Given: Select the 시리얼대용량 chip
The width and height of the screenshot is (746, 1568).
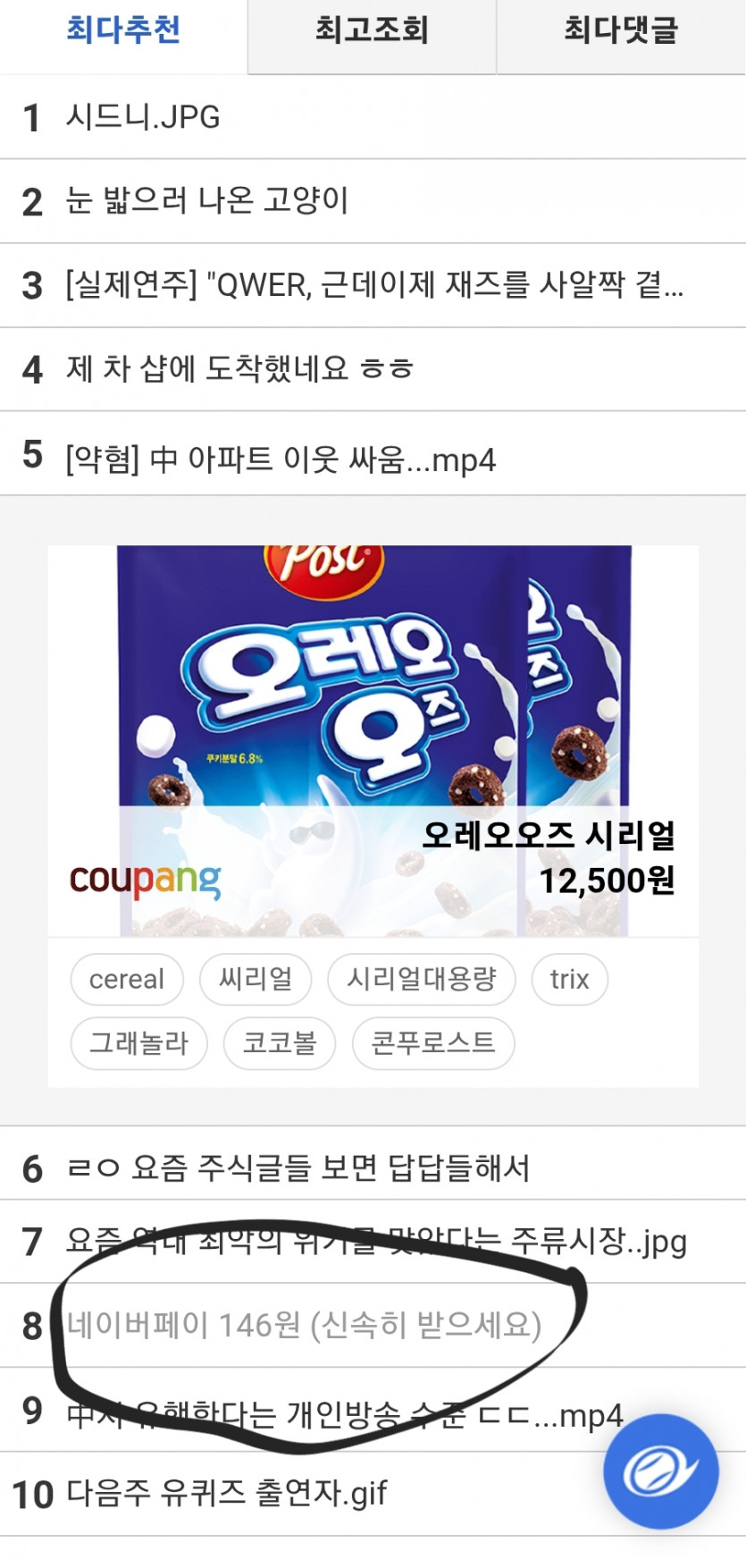Looking at the screenshot, I should pos(422,979).
